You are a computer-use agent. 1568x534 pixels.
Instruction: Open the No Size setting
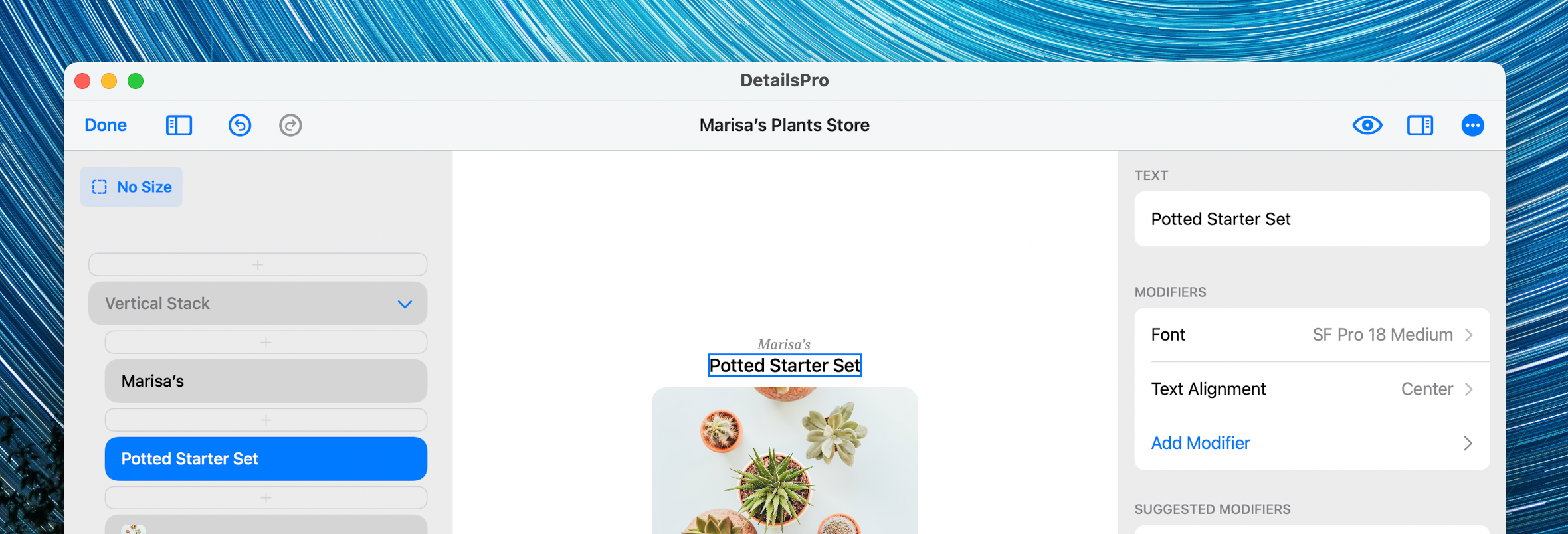click(132, 187)
